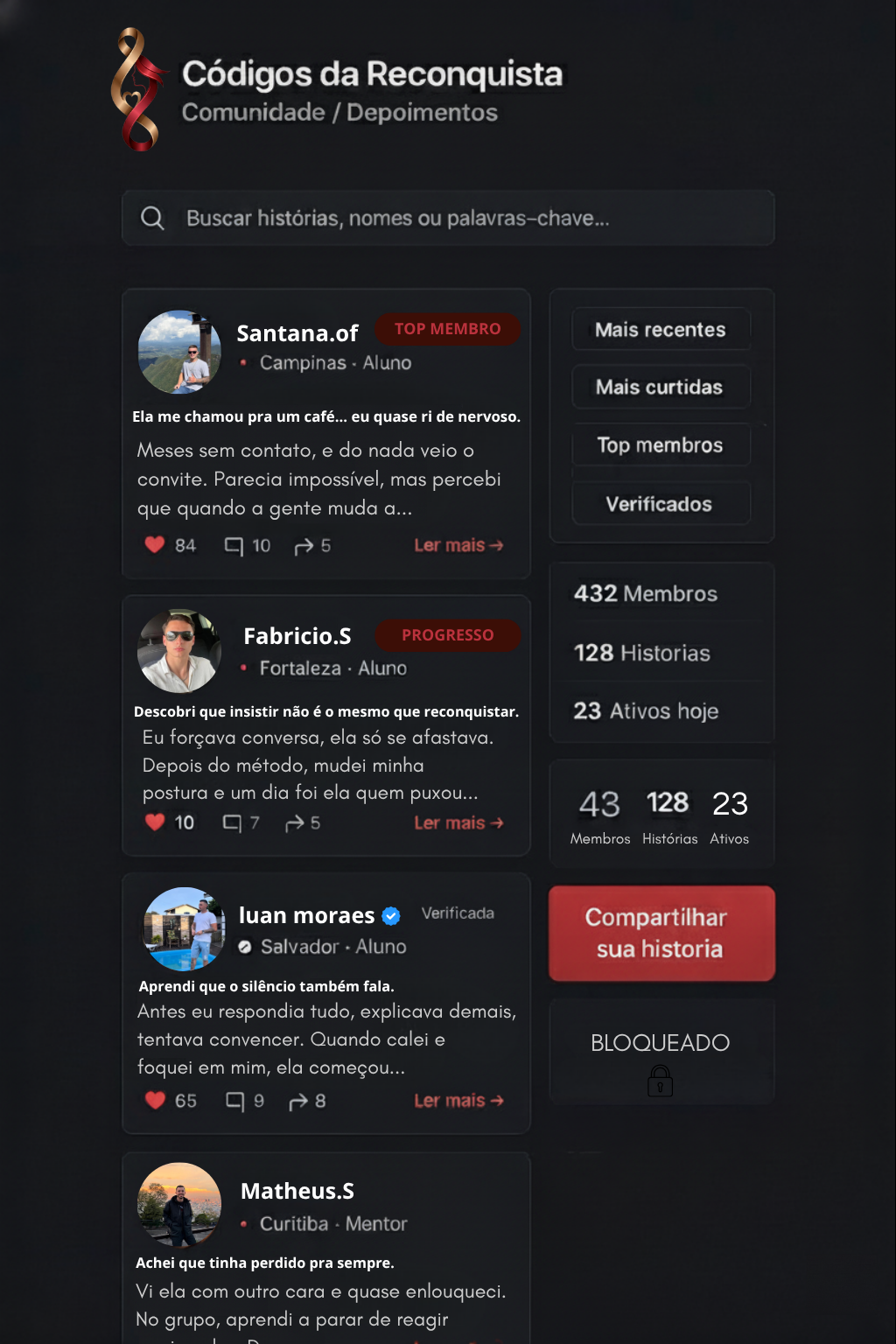Like luan moraes's story with the heart icon

[x=156, y=1101]
